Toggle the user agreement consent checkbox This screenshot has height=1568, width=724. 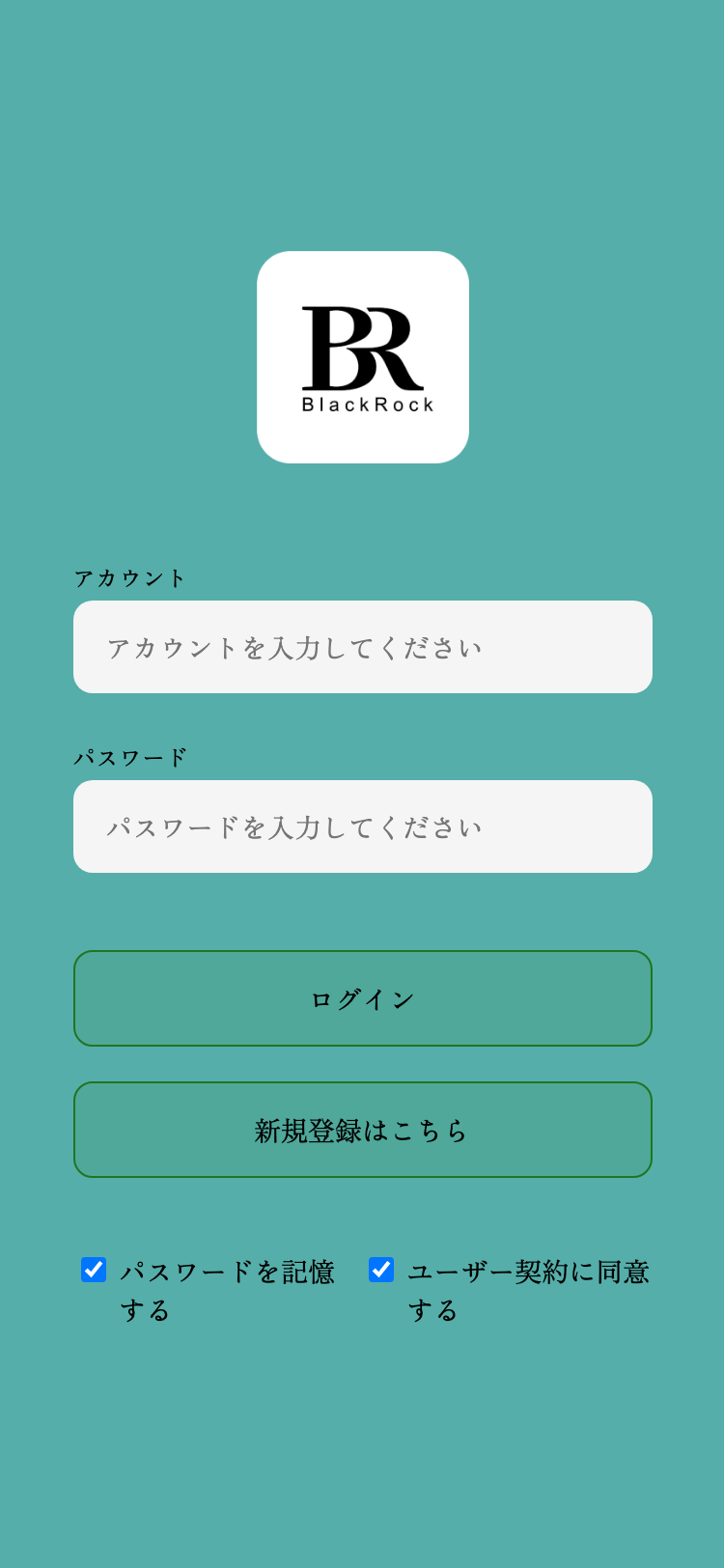pyautogui.click(x=380, y=1271)
